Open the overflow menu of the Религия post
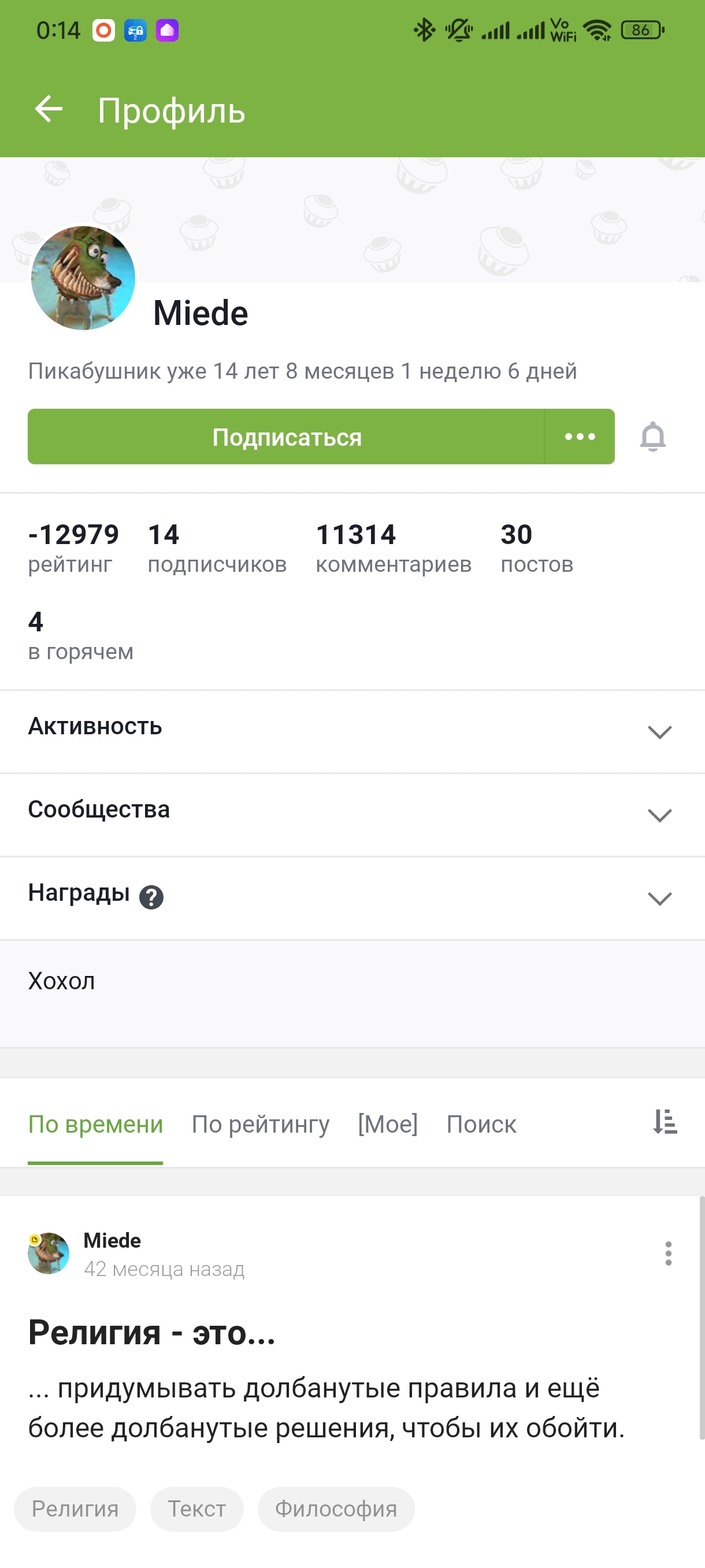The image size is (705, 1568). 668,1253
